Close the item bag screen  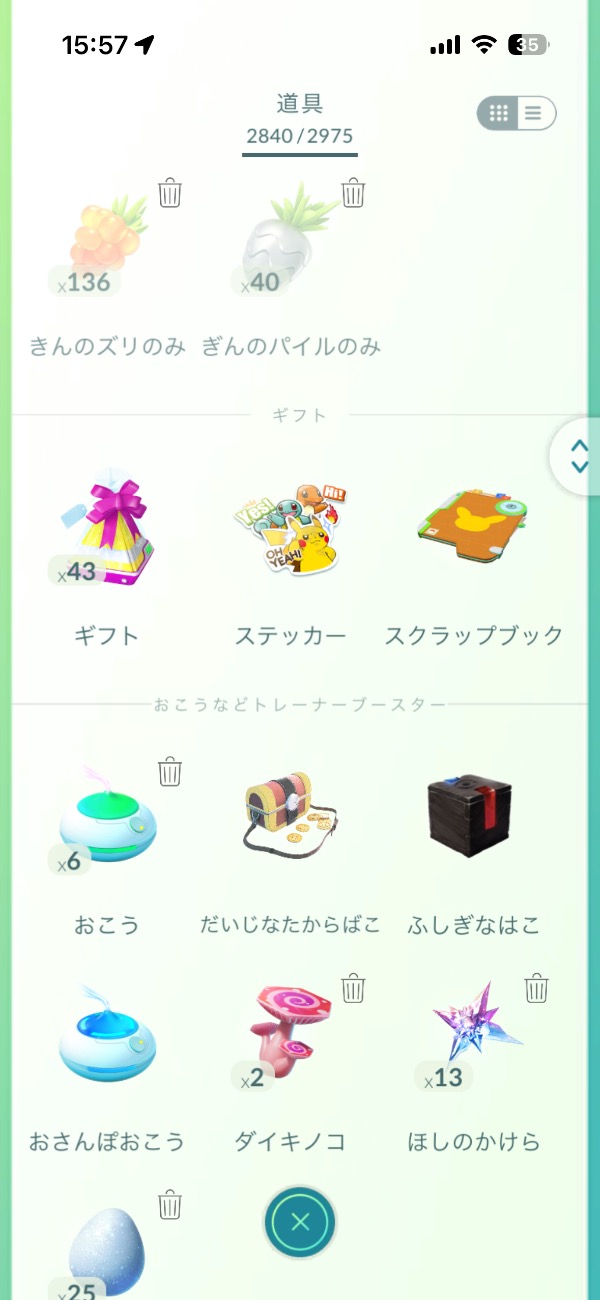click(299, 1221)
